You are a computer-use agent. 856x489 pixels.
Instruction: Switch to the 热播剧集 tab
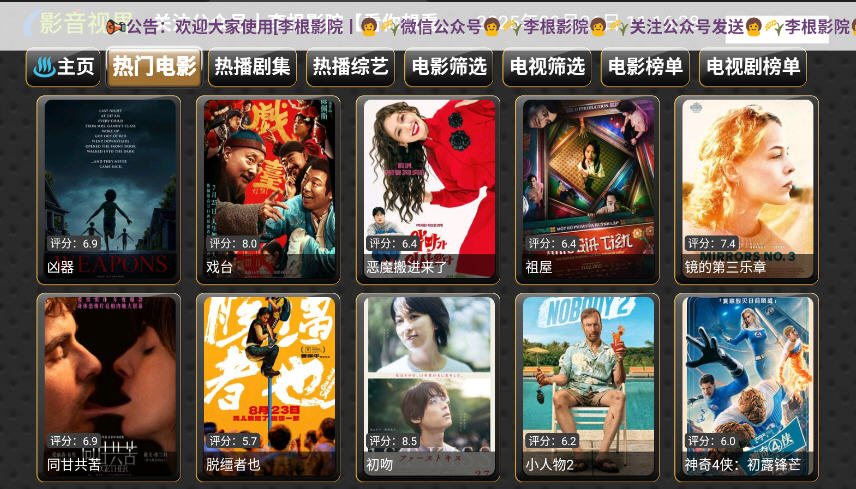(252, 68)
